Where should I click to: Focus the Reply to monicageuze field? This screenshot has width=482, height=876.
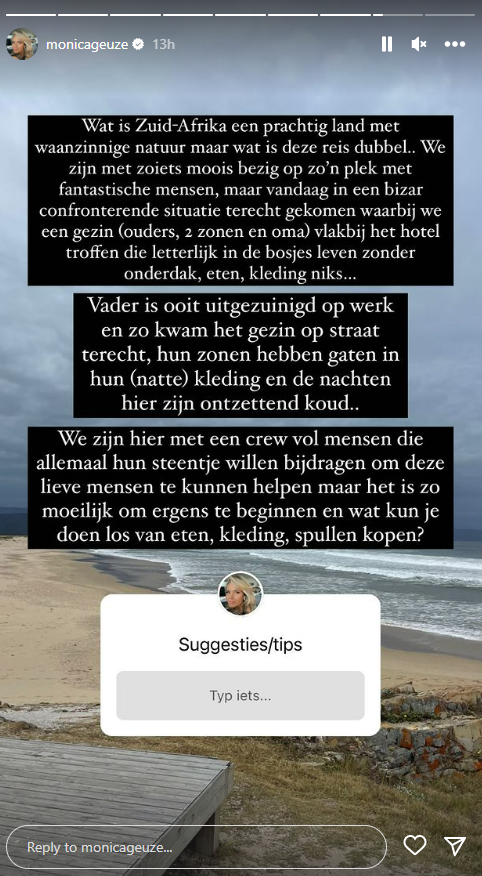pyautogui.click(x=196, y=847)
